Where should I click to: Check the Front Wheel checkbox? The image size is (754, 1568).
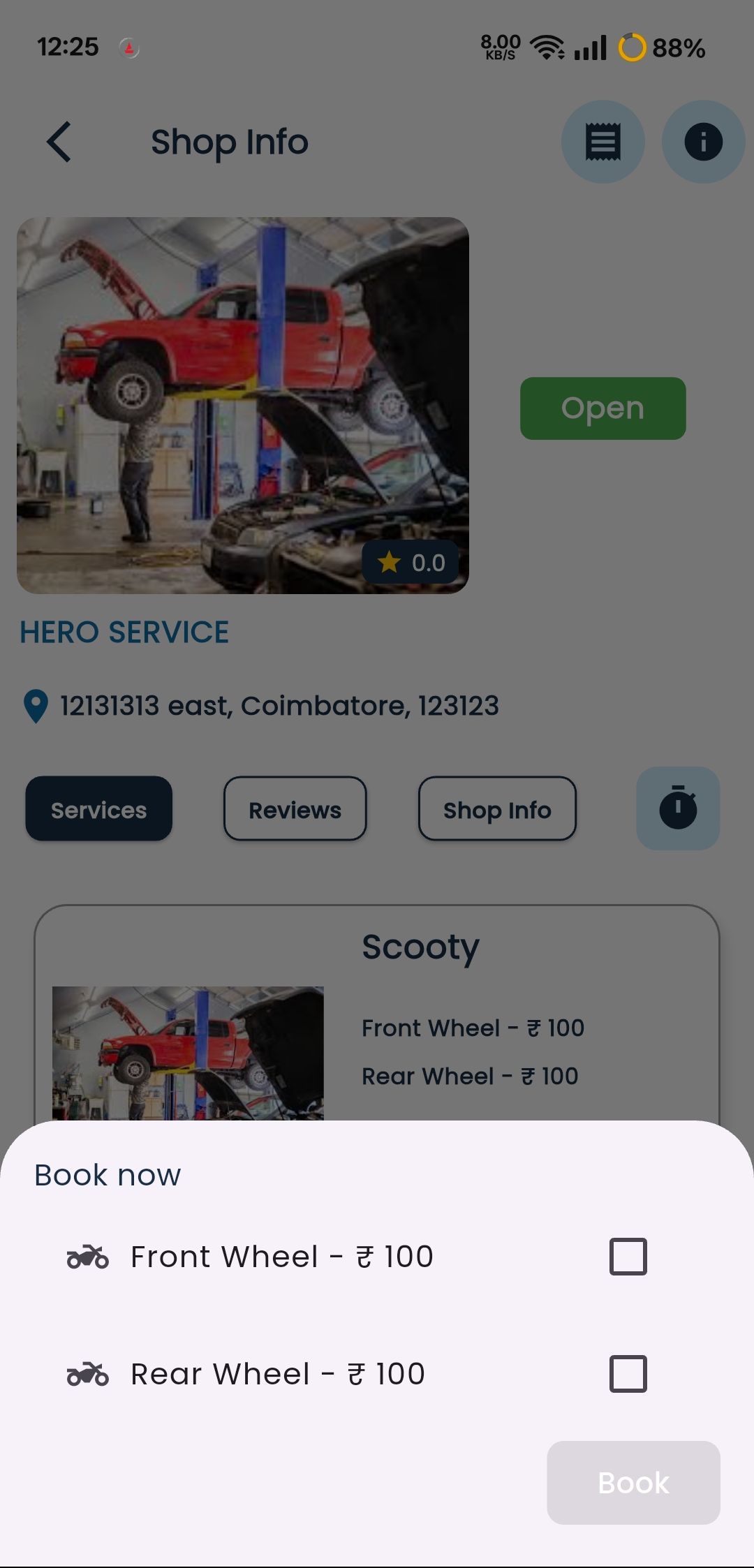point(628,1257)
